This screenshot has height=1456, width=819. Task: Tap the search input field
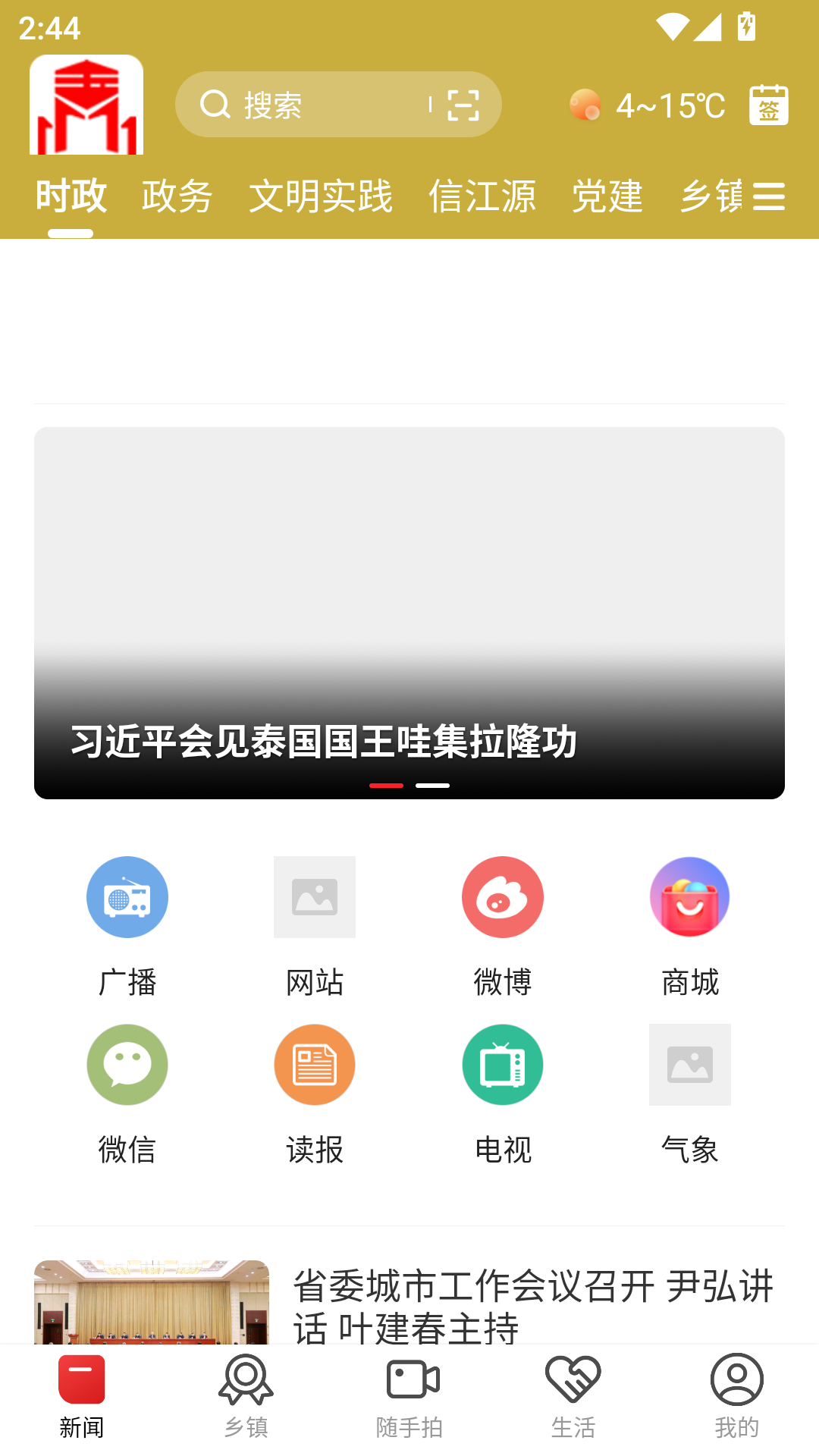[x=318, y=105]
